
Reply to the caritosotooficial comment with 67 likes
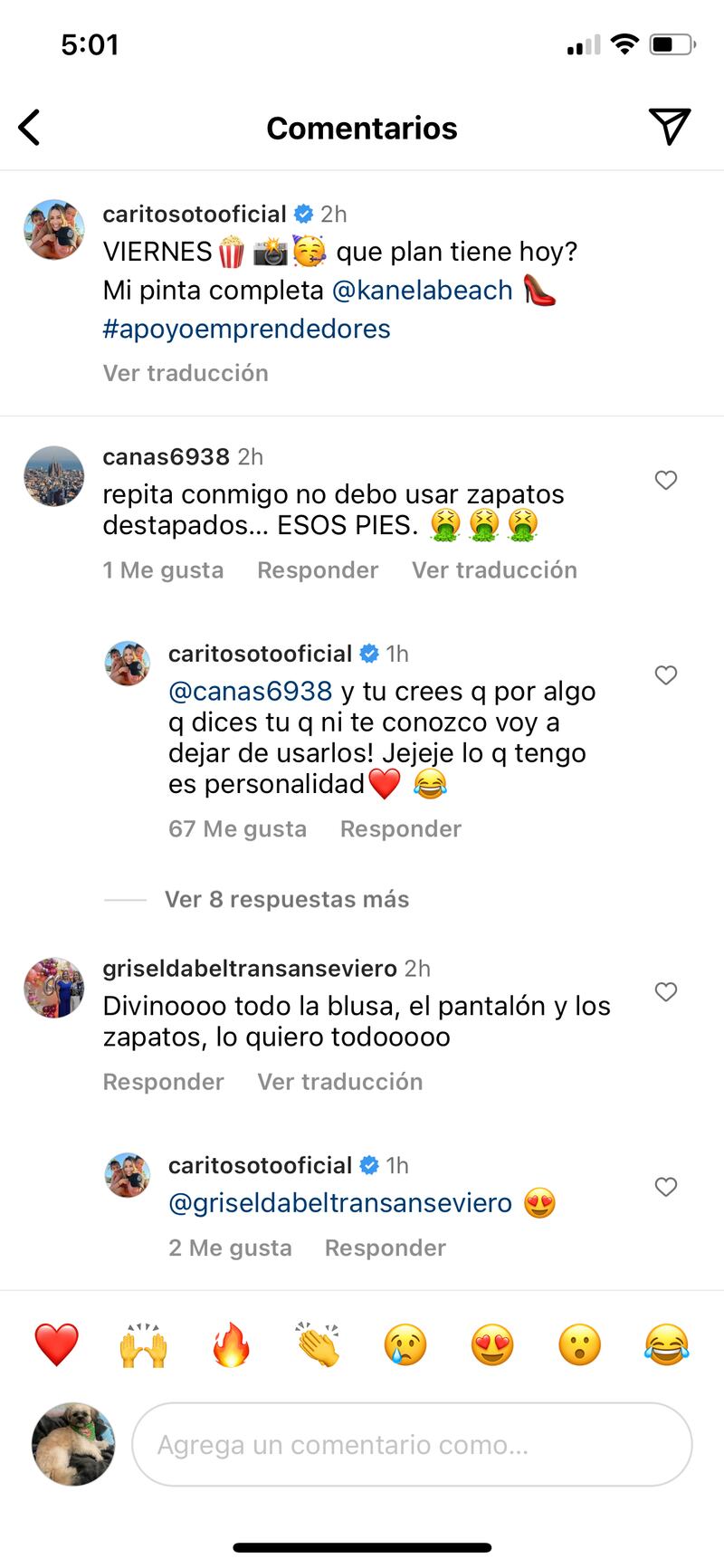pyautogui.click(x=400, y=829)
